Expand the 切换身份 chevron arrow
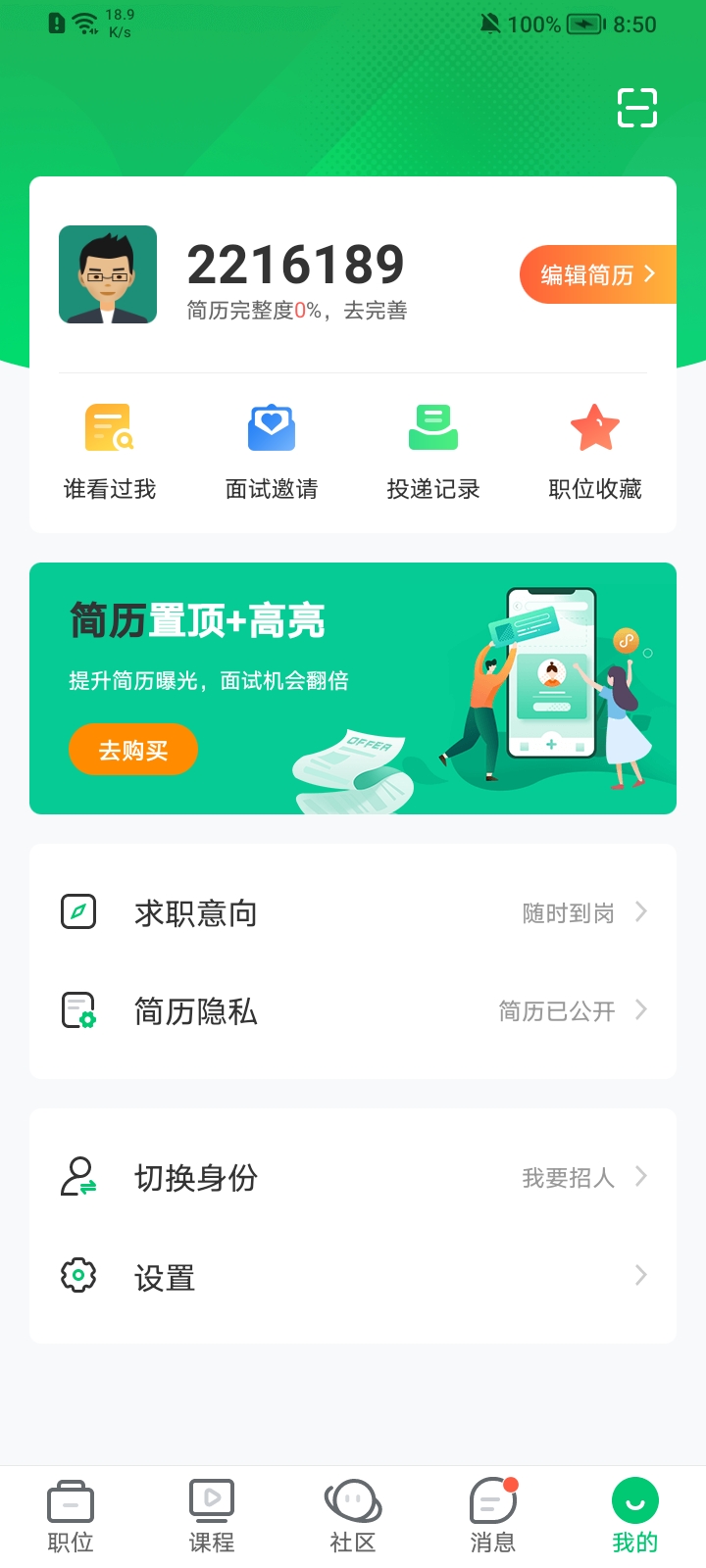Viewport: 706px width, 1568px height. (640, 1176)
